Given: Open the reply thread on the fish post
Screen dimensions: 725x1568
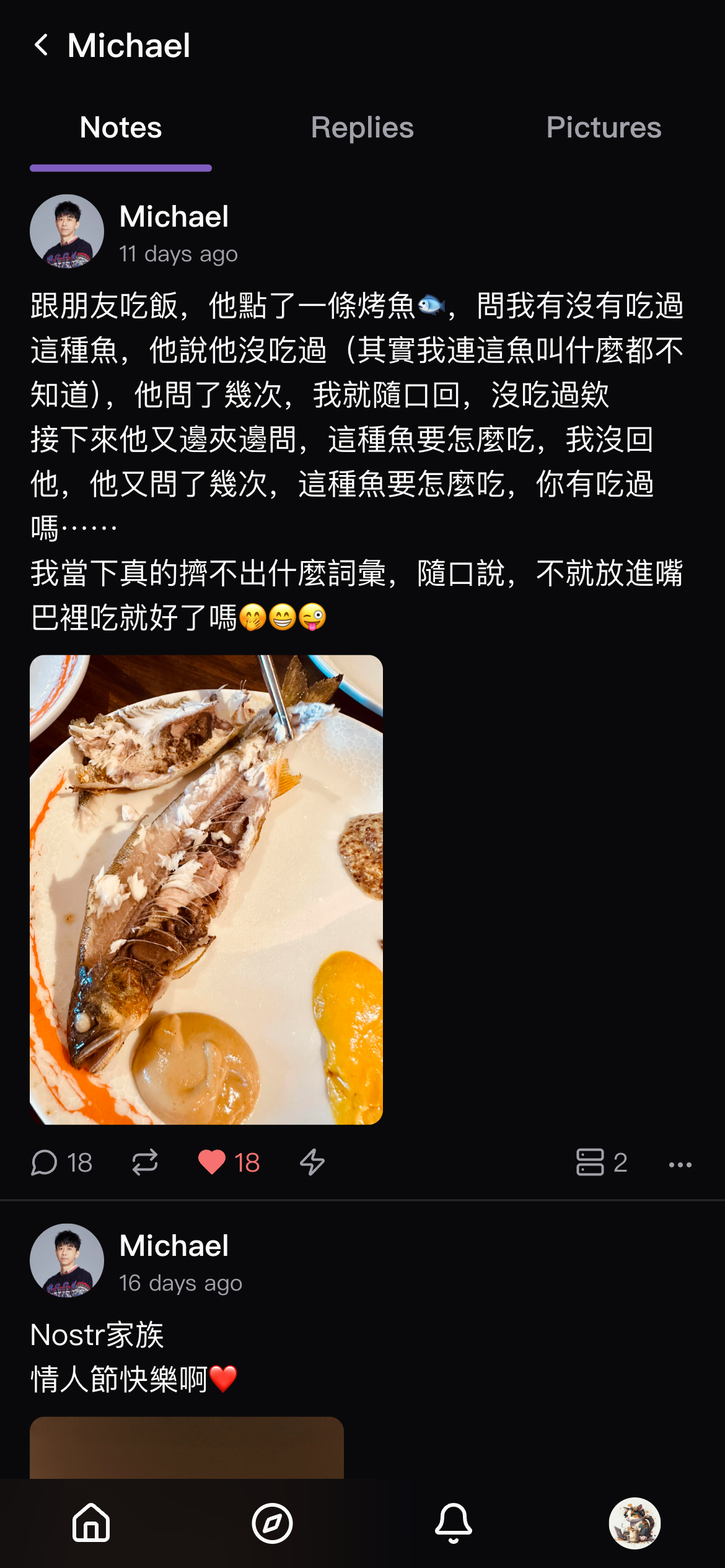Looking at the screenshot, I should 43,1163.
